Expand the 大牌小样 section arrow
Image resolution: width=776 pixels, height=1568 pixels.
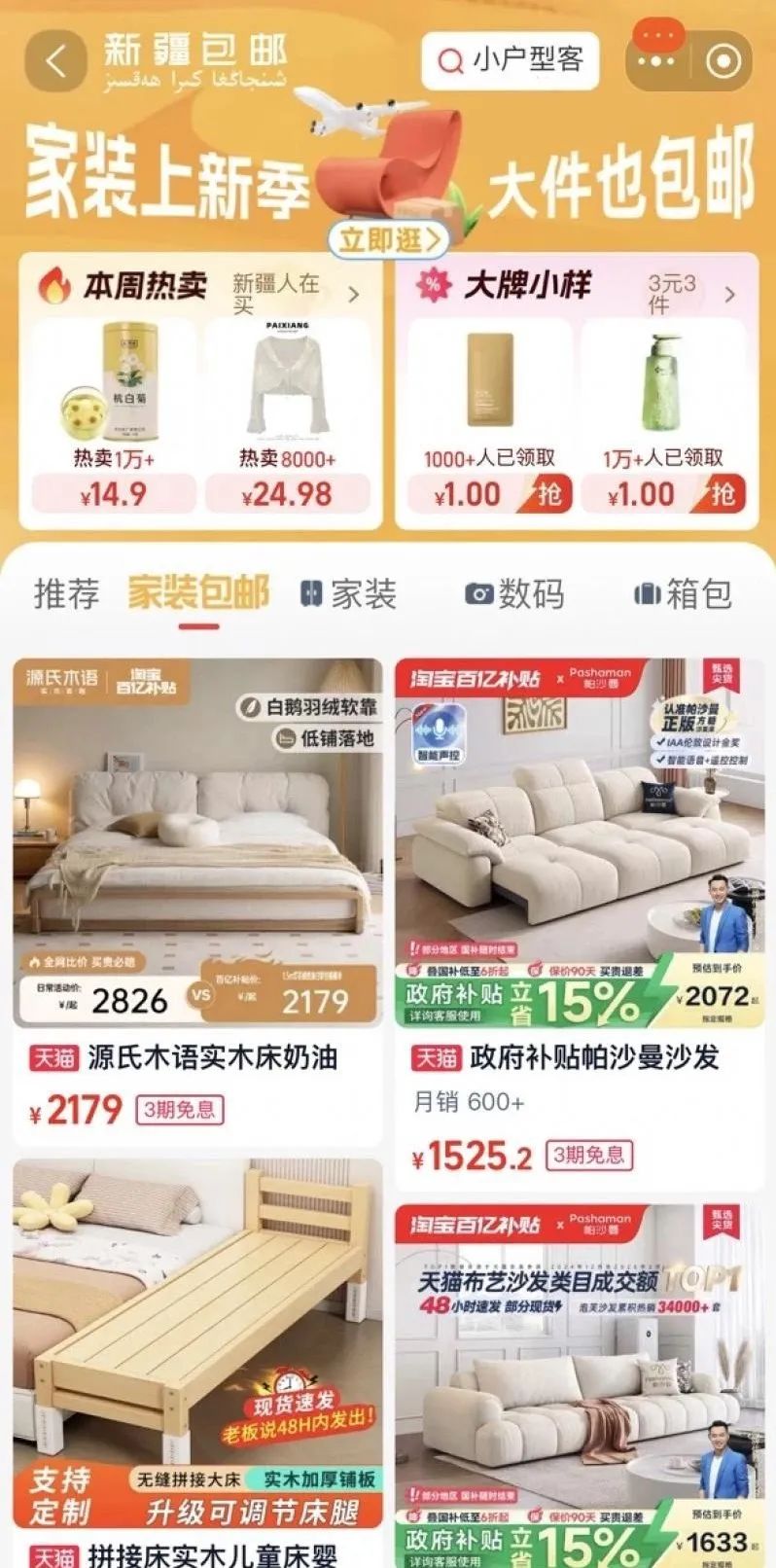click(730, 294)
